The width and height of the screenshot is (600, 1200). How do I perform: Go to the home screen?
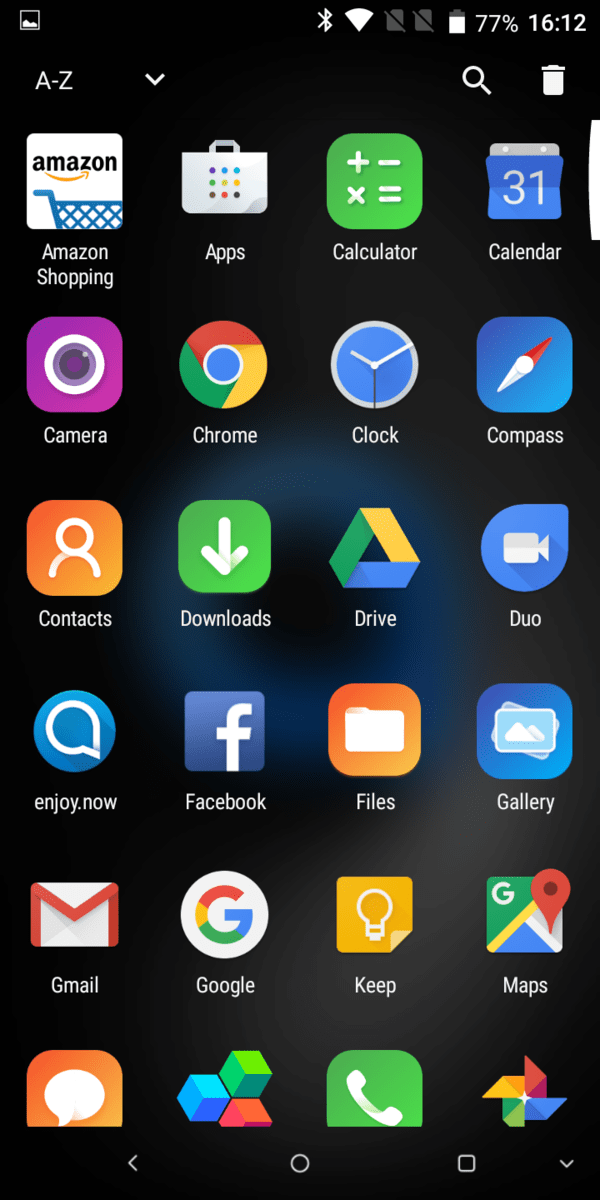[x=300, y=1163]
